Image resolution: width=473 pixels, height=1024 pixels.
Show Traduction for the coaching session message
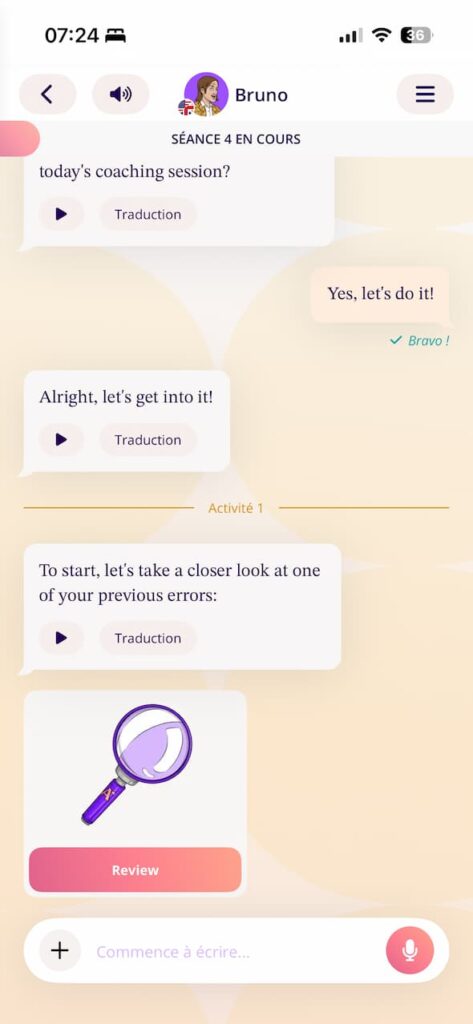pyautogui.click(x=148, y=214)
